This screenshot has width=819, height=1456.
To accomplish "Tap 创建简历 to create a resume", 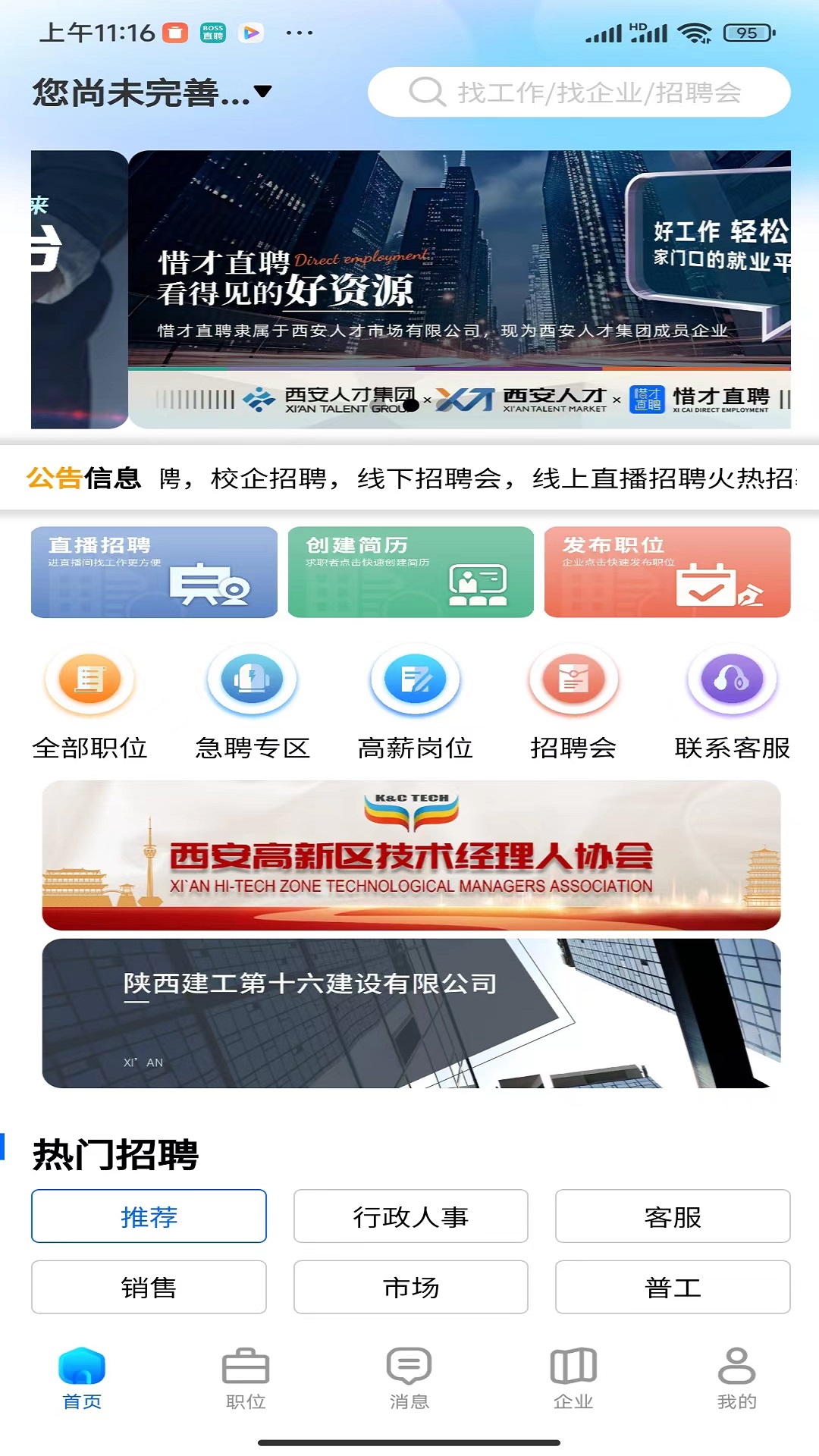I will coord(409,573).
